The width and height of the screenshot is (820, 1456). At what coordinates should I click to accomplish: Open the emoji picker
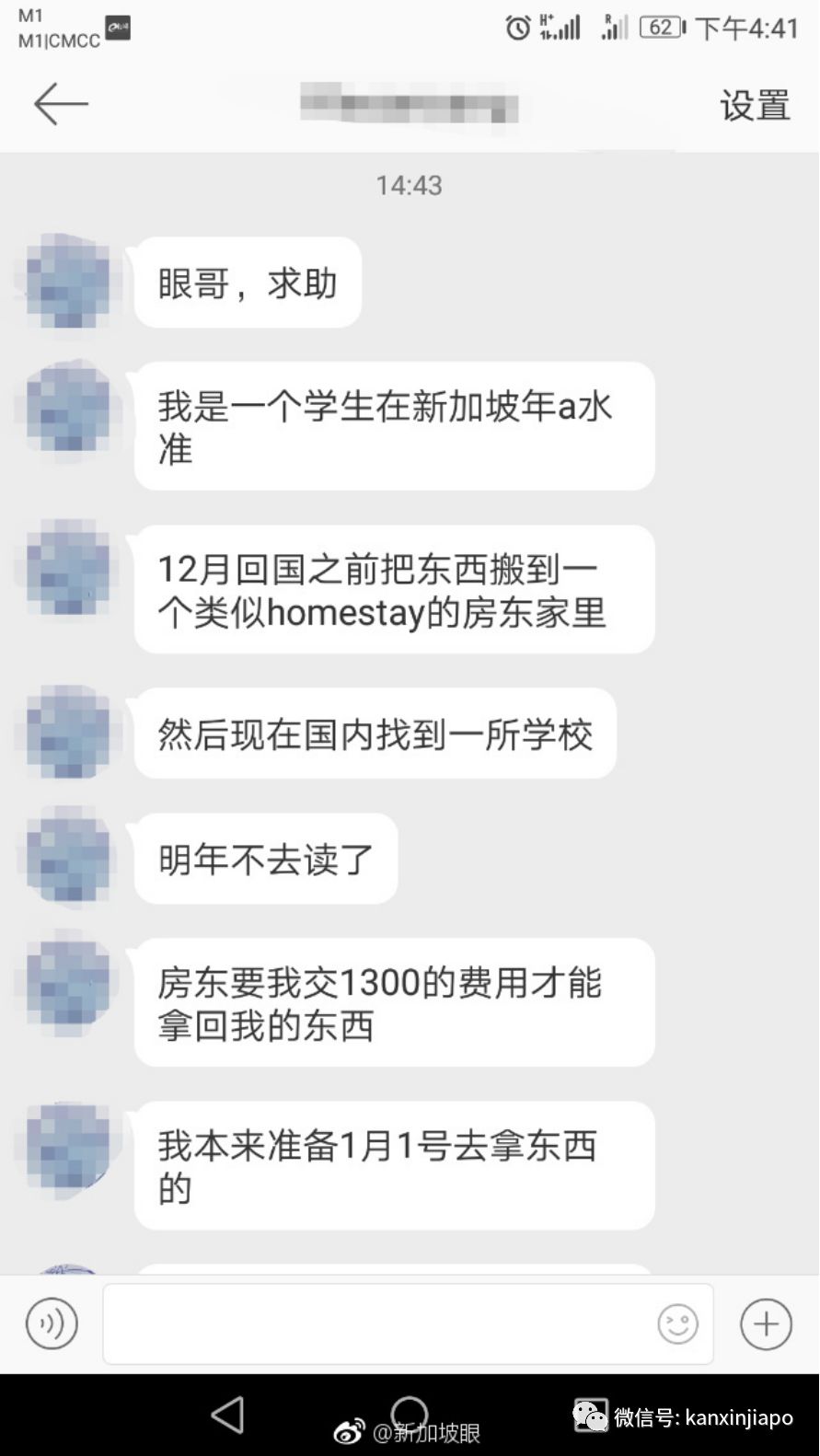[678, 1324]
